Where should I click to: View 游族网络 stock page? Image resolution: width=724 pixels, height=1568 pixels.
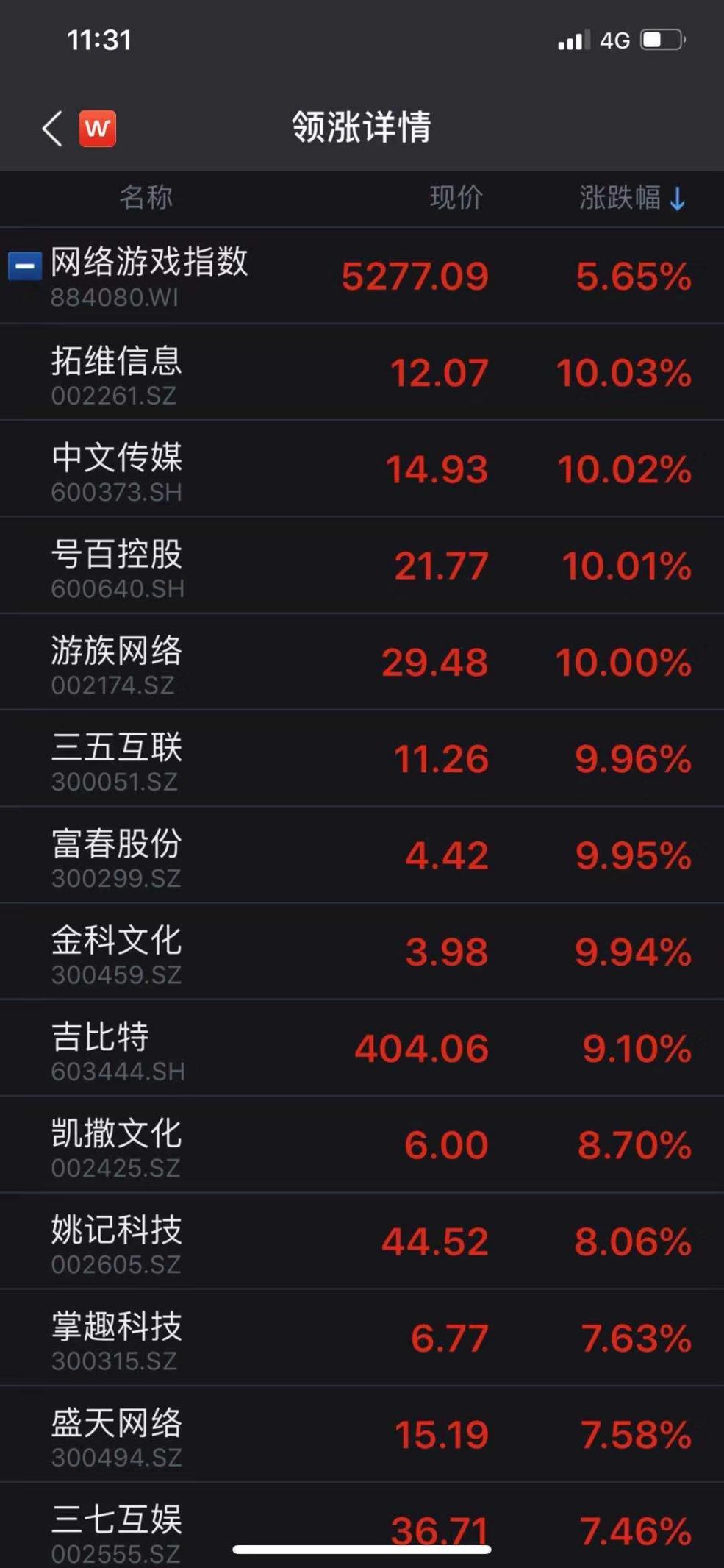pos(116,662)
